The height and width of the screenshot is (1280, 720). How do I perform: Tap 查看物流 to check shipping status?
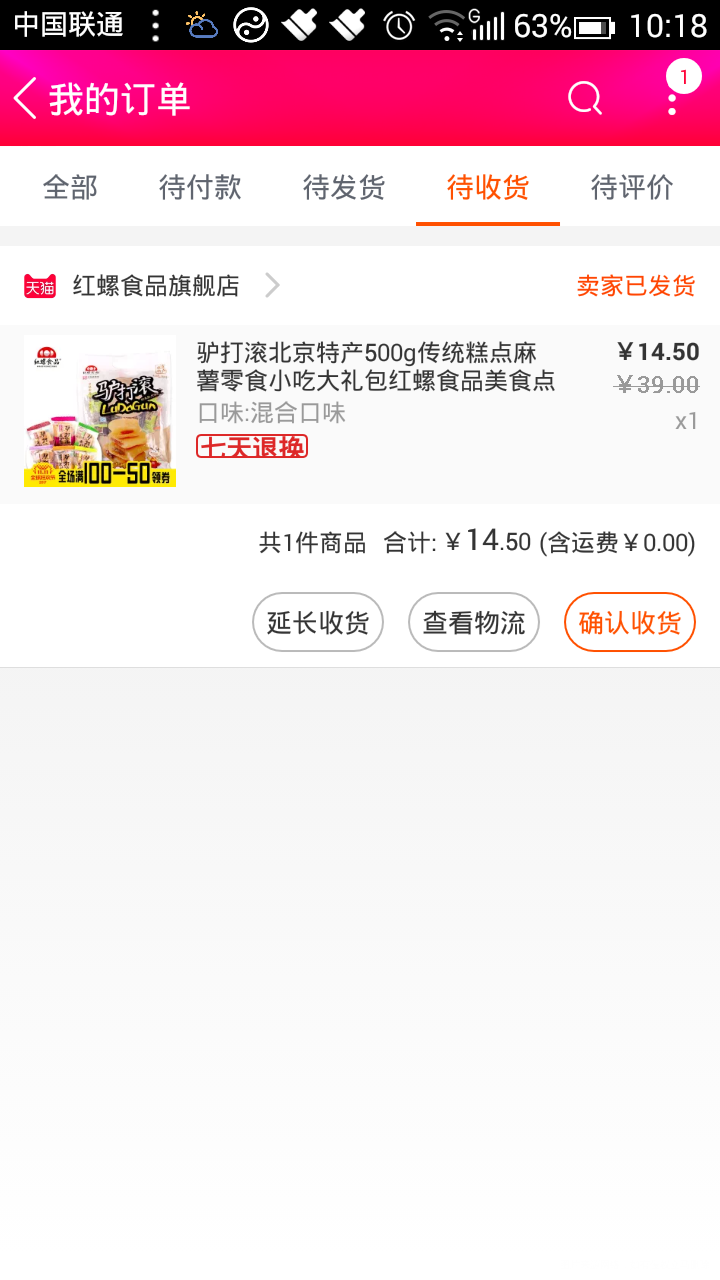click(473, 621)
